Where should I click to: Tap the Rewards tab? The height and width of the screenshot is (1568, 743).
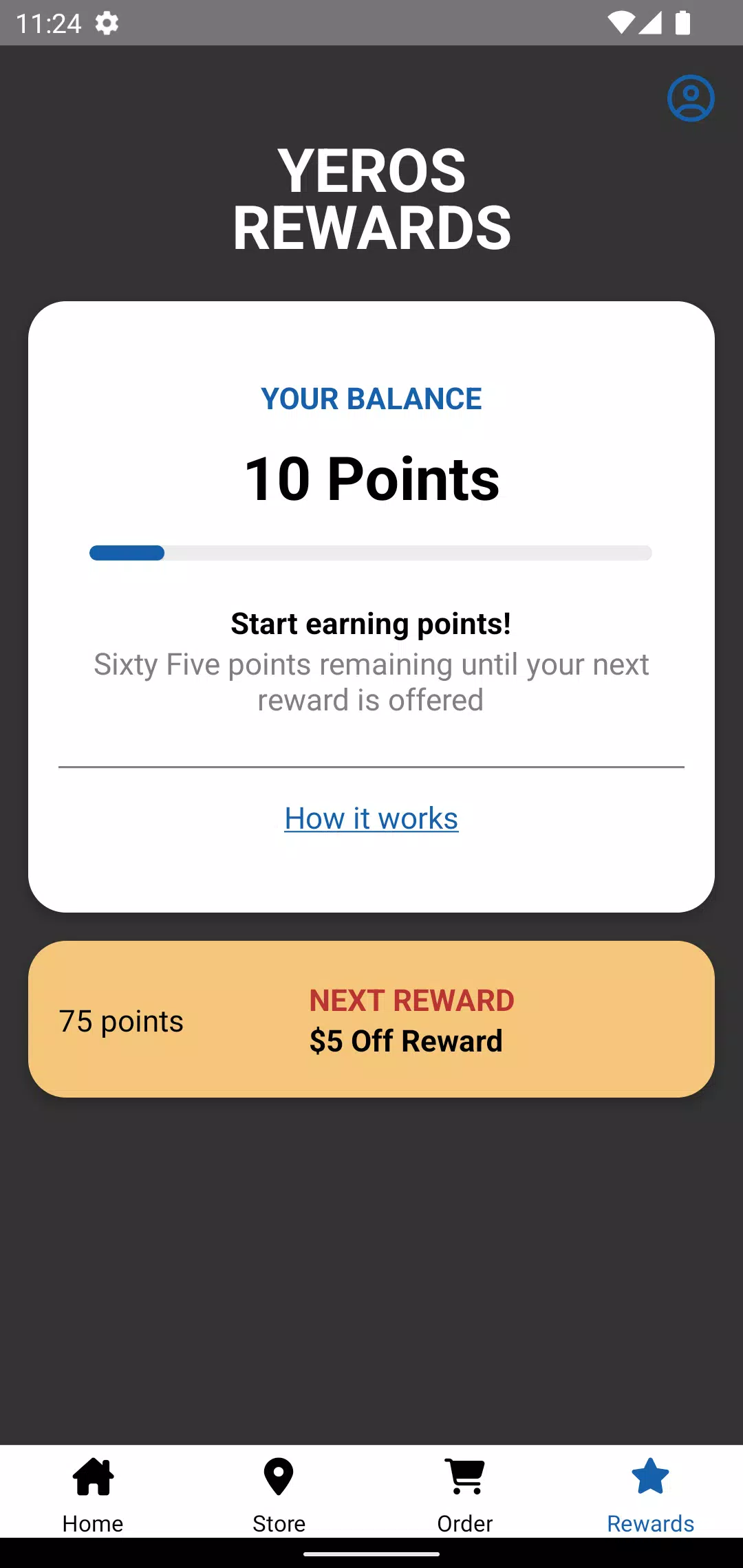pyautogui.click(x=650, y=1494)
